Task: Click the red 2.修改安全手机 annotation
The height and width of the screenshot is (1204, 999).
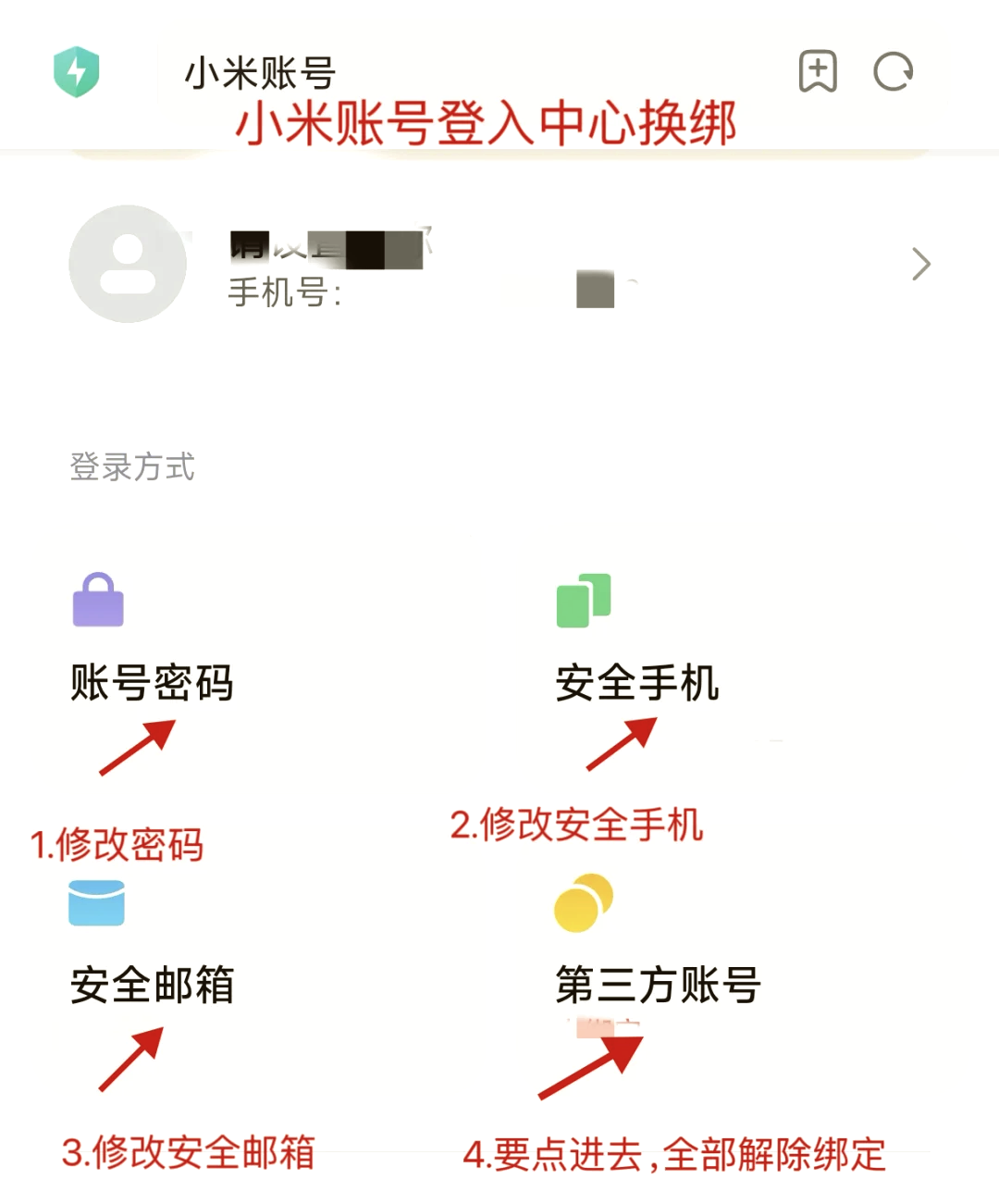Action: click(x=577, y=825)
